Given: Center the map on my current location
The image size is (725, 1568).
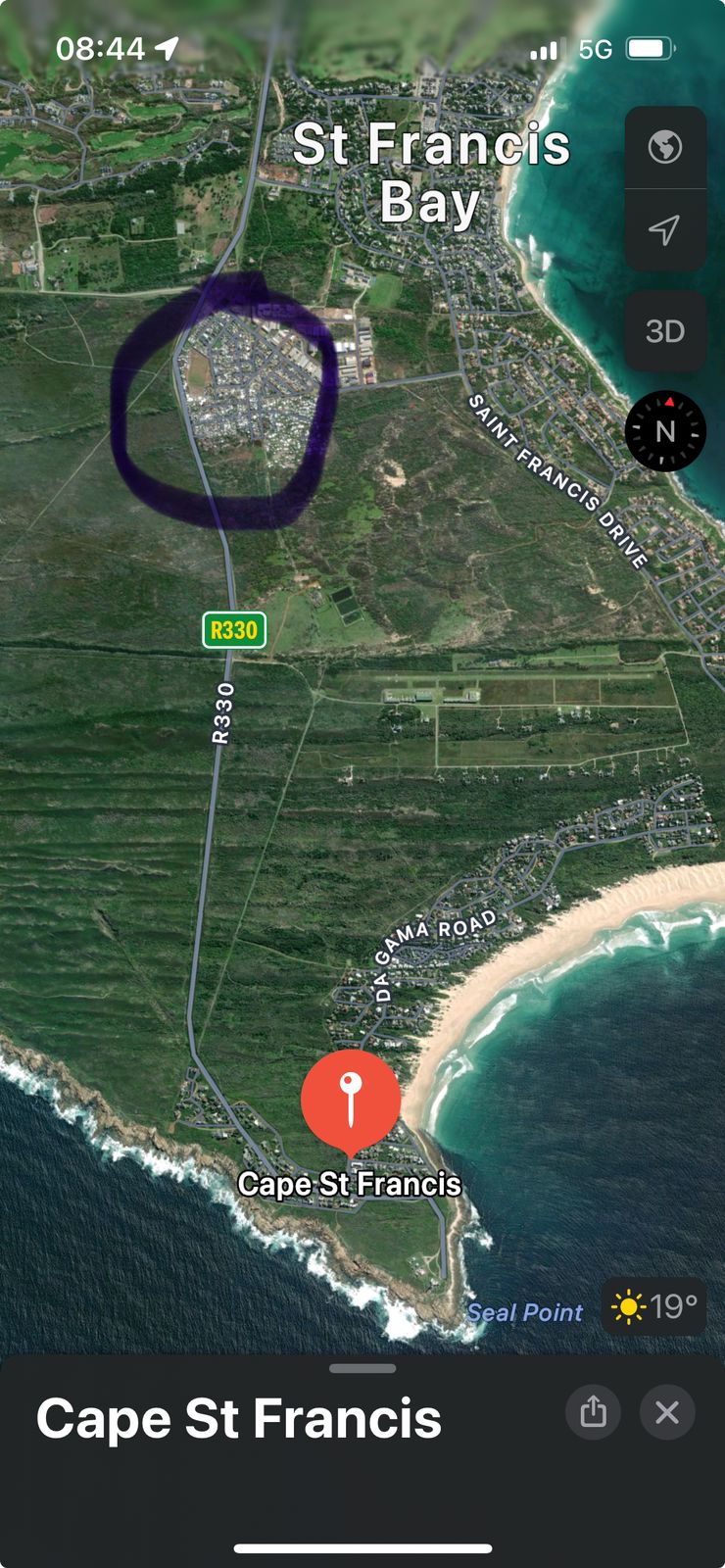Looking at the screenshot, I should [665, 230].
